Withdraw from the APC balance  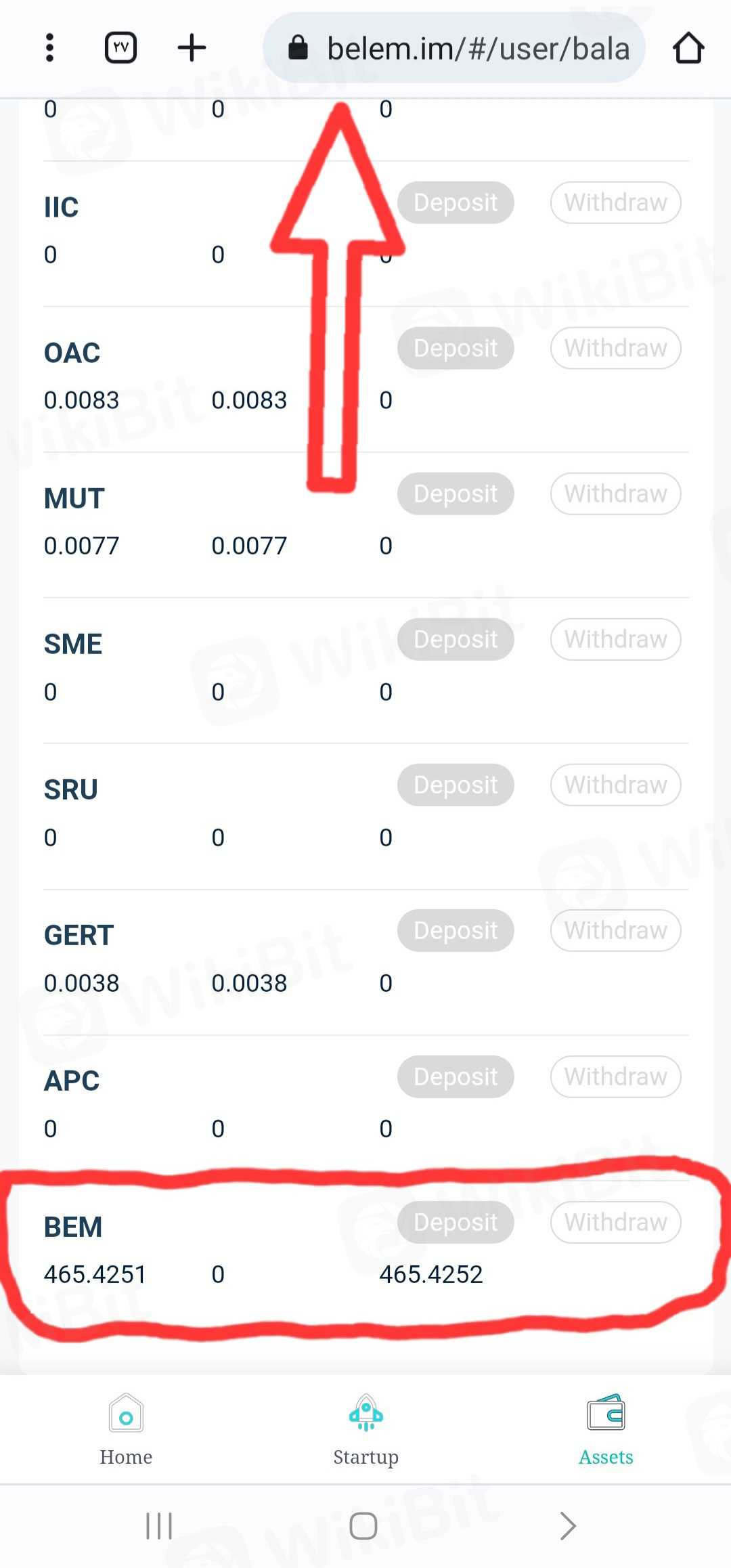(x=615, y=1076)
